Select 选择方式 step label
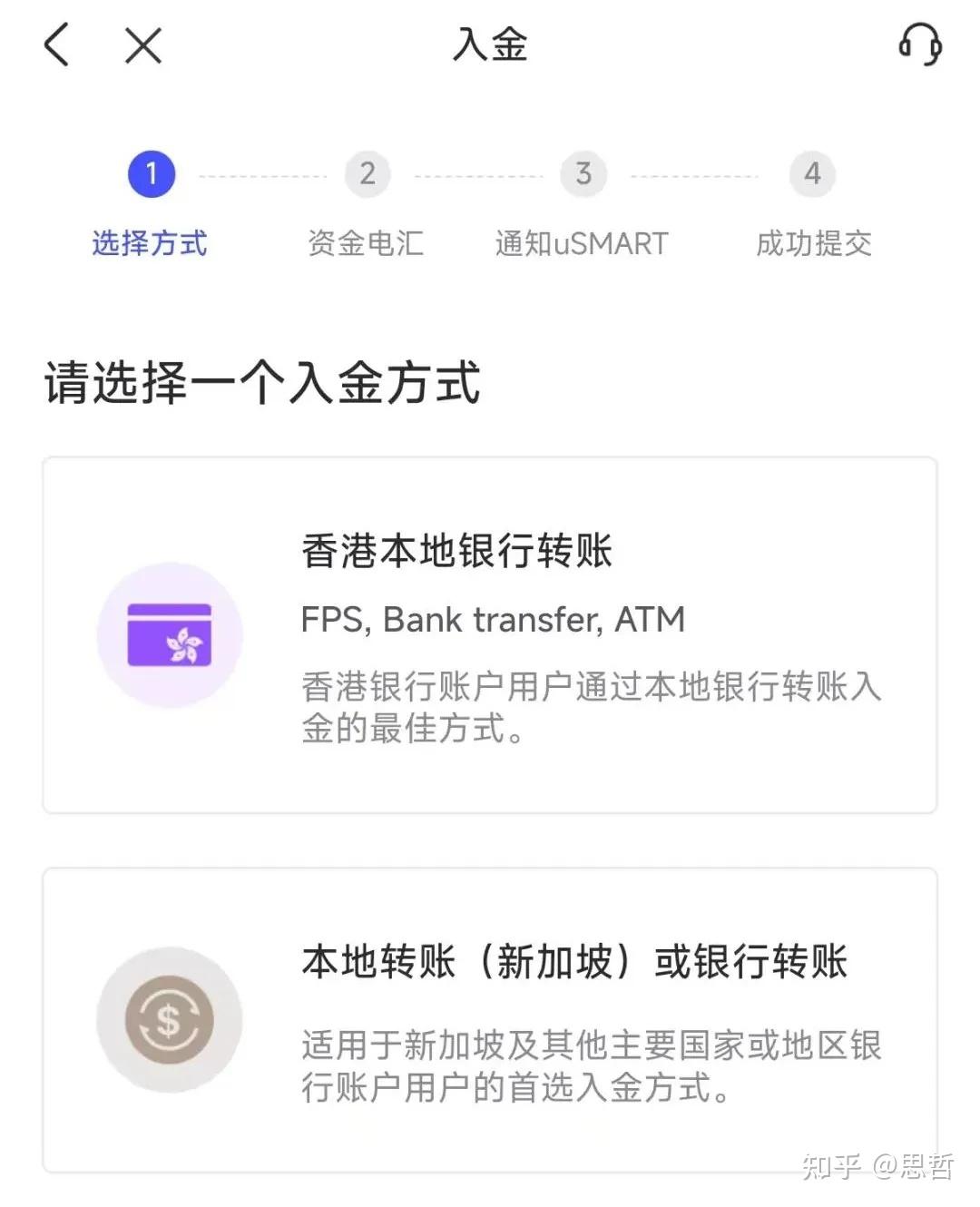980x1207 pixels. tap(150, 243)
